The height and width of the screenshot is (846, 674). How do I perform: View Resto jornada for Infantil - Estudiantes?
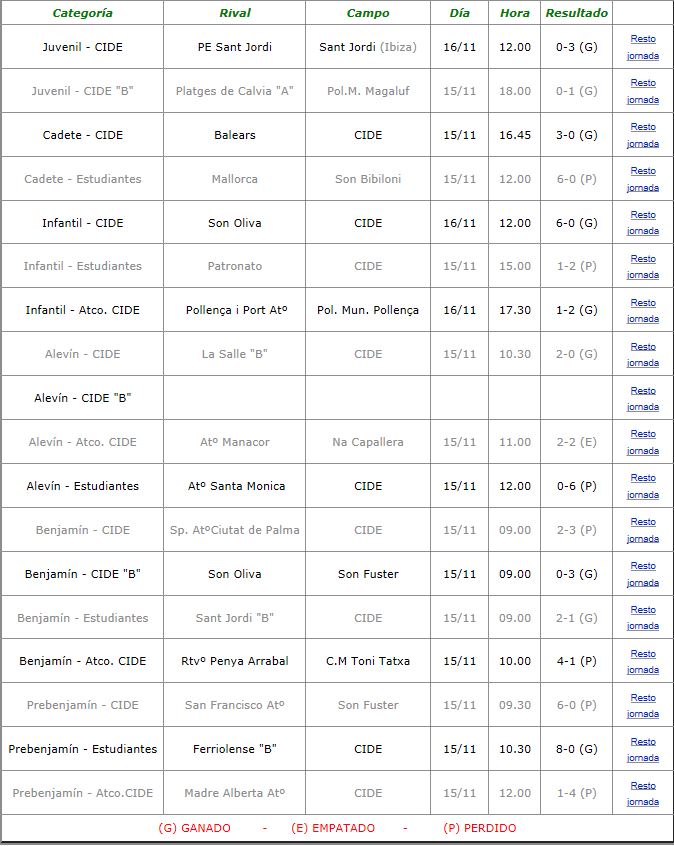643,260
